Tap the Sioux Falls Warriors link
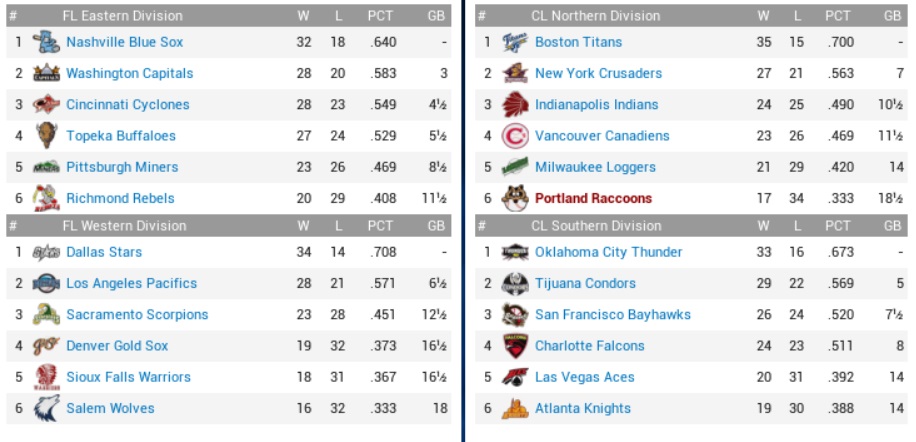This screenshot has height=442, width=916. pyautogui.click(x=128, y=377)
